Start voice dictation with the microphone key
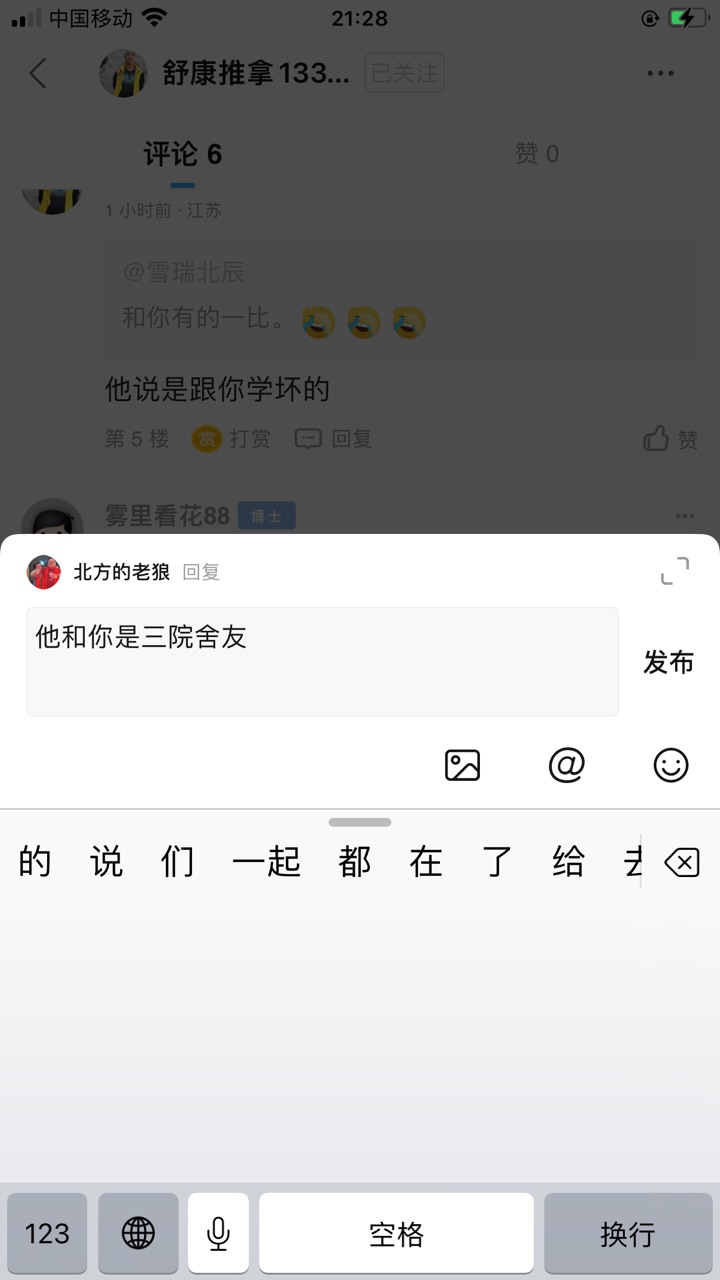The image size is (720, 1280). (218, 1233)
